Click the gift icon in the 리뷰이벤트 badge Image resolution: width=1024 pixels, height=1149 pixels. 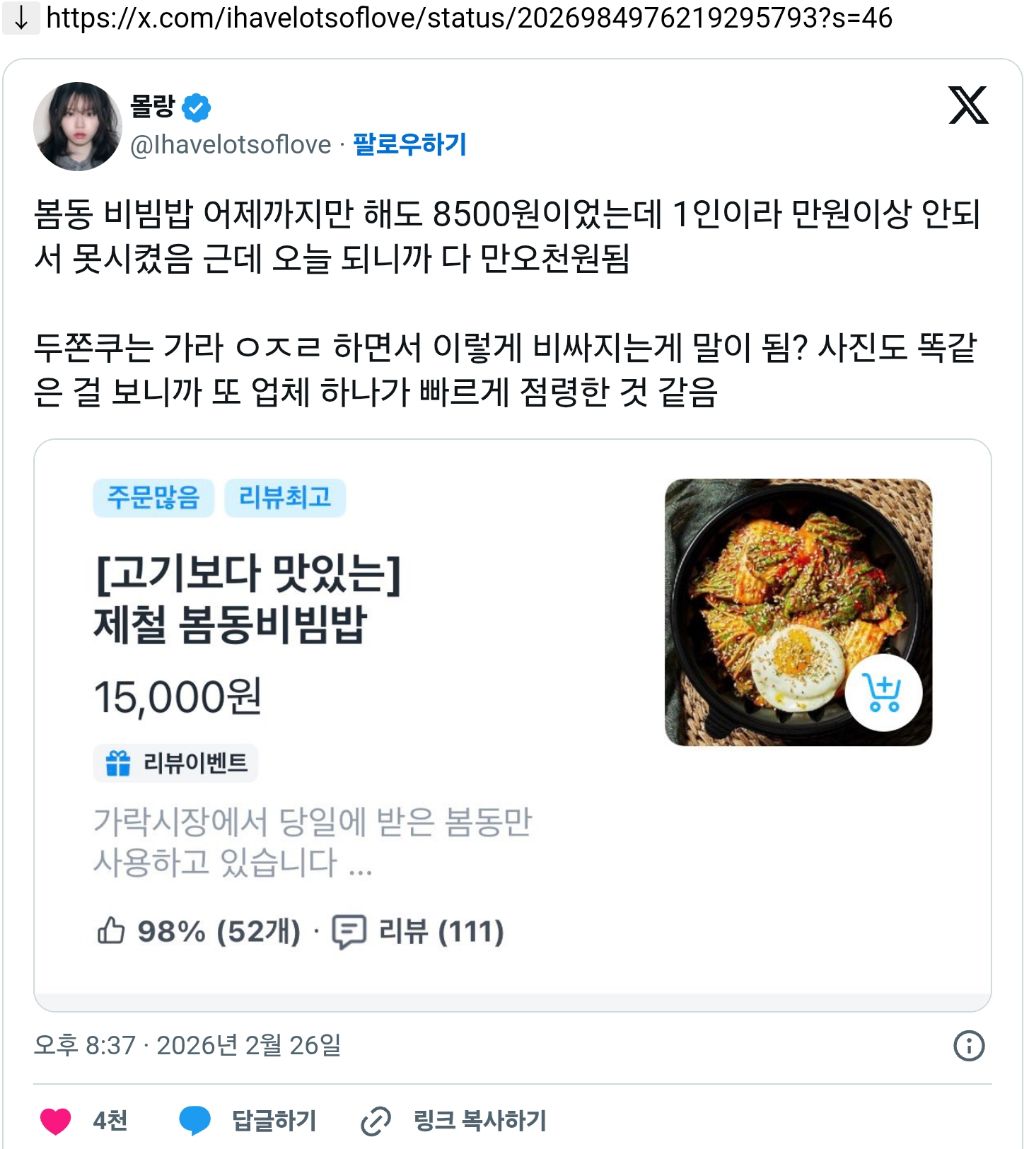120,763
